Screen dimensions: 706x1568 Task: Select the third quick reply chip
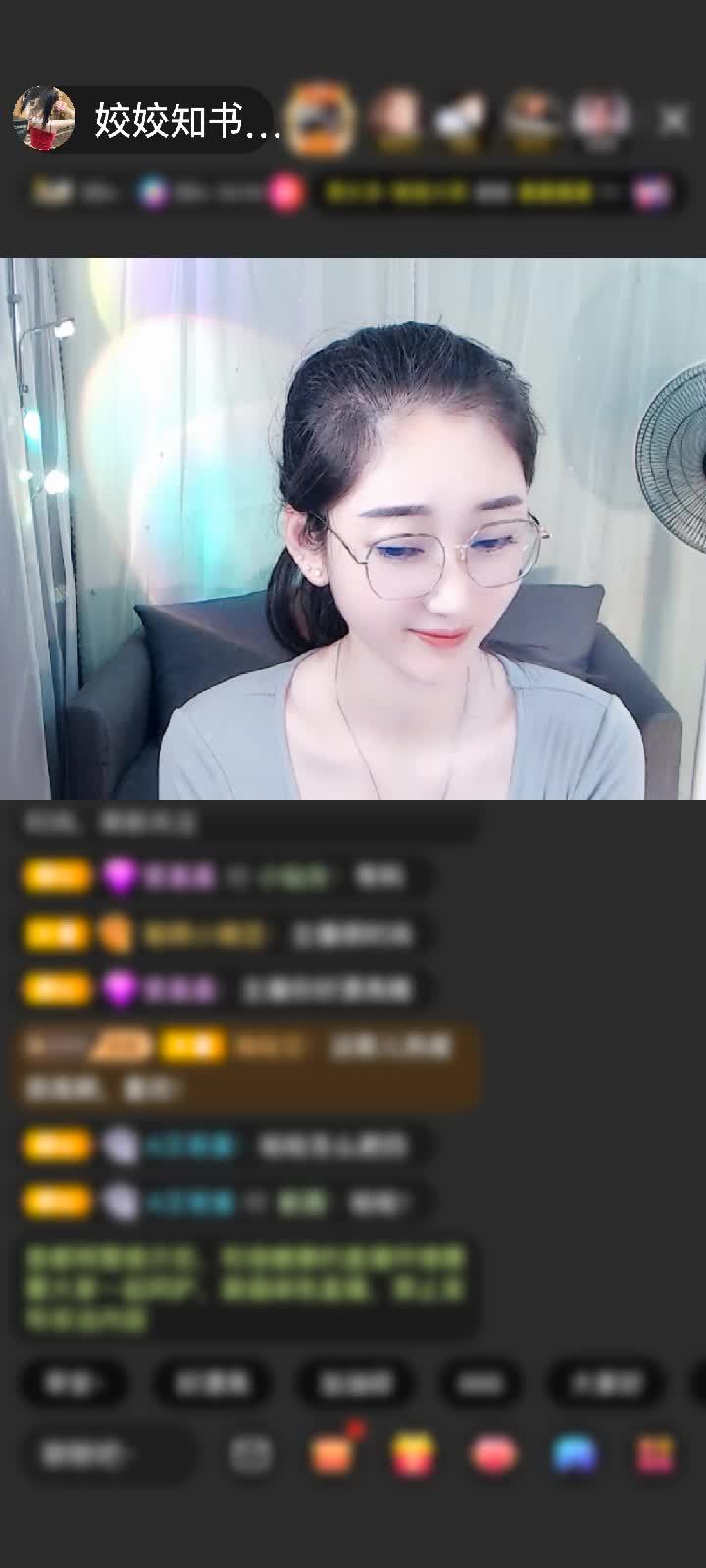pyautogui.click(x=356, y=1383)
